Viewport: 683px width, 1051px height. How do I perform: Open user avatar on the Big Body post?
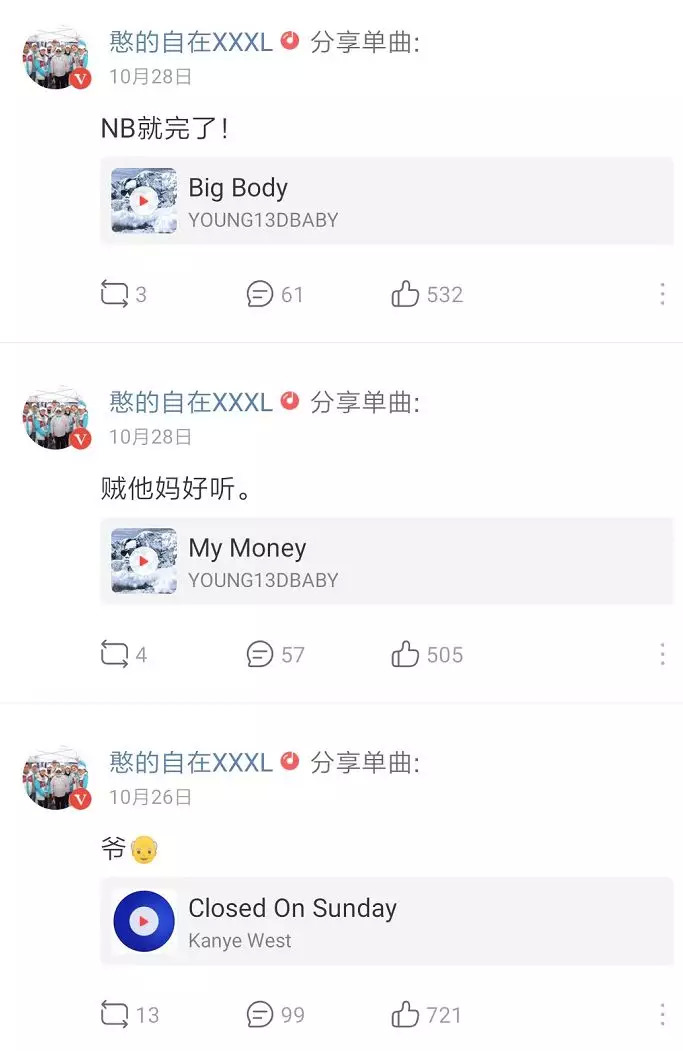(x=55, y=58)
